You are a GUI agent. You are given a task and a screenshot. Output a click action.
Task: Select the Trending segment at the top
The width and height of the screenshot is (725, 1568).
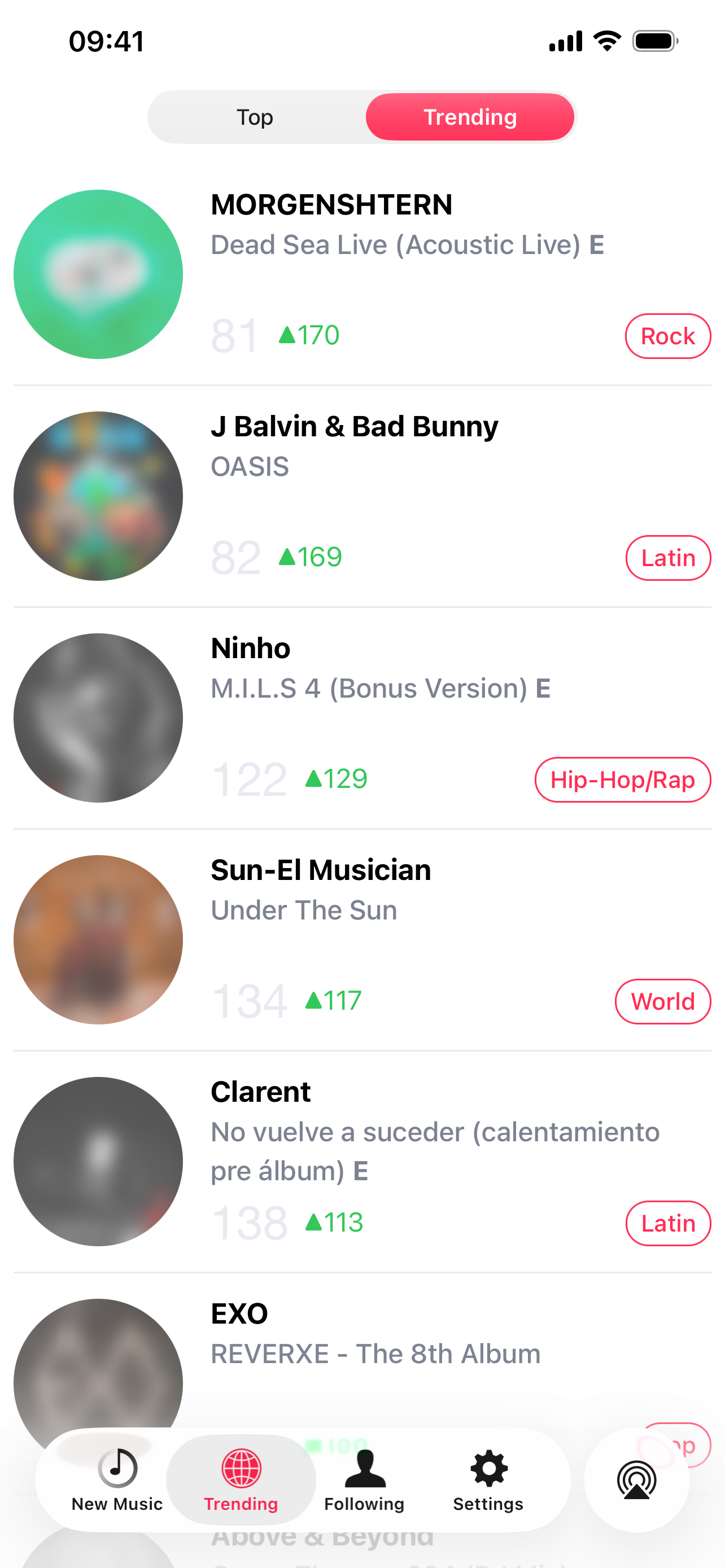point(470,117)
